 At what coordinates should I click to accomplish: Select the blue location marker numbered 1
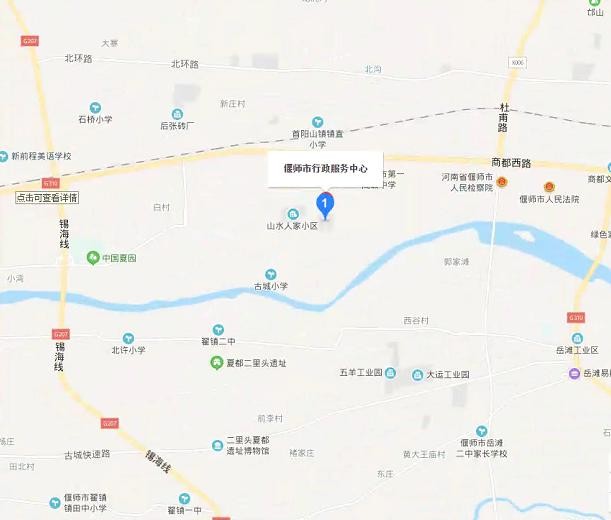pos(325,205)
